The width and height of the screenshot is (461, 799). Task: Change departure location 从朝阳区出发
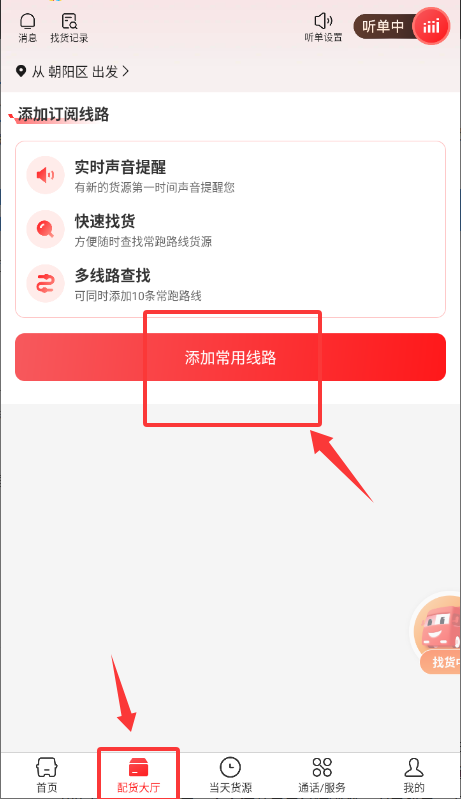(x=72, y=71)
